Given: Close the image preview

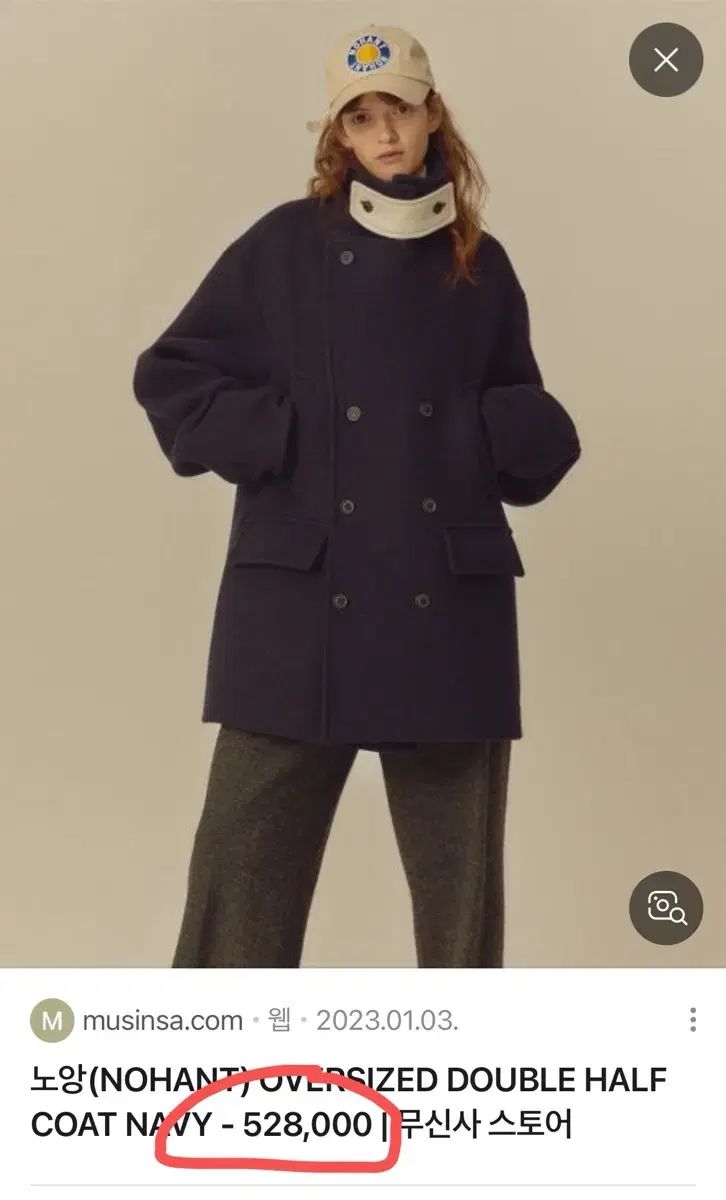Looking at the screenshot, I should point(666,60).
